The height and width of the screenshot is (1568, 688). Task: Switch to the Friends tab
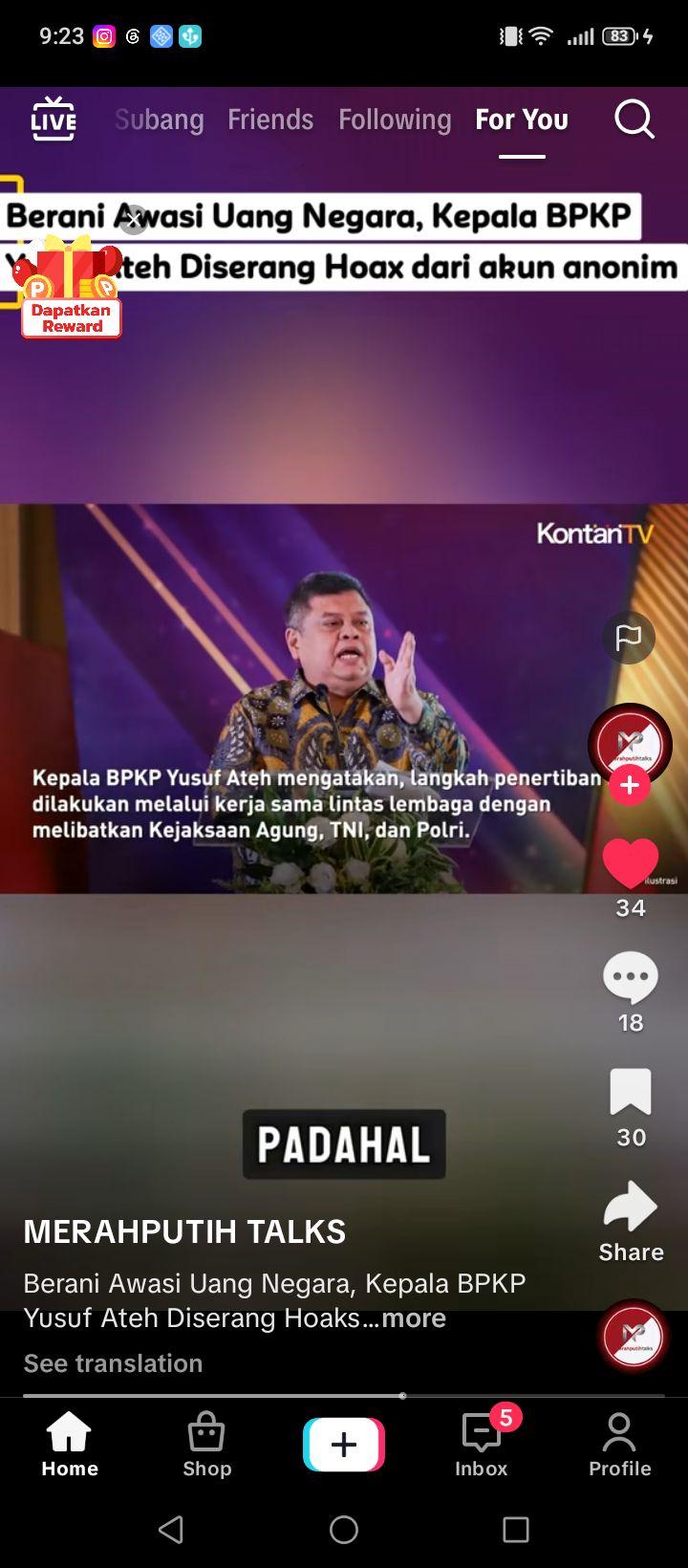point(270,120)
